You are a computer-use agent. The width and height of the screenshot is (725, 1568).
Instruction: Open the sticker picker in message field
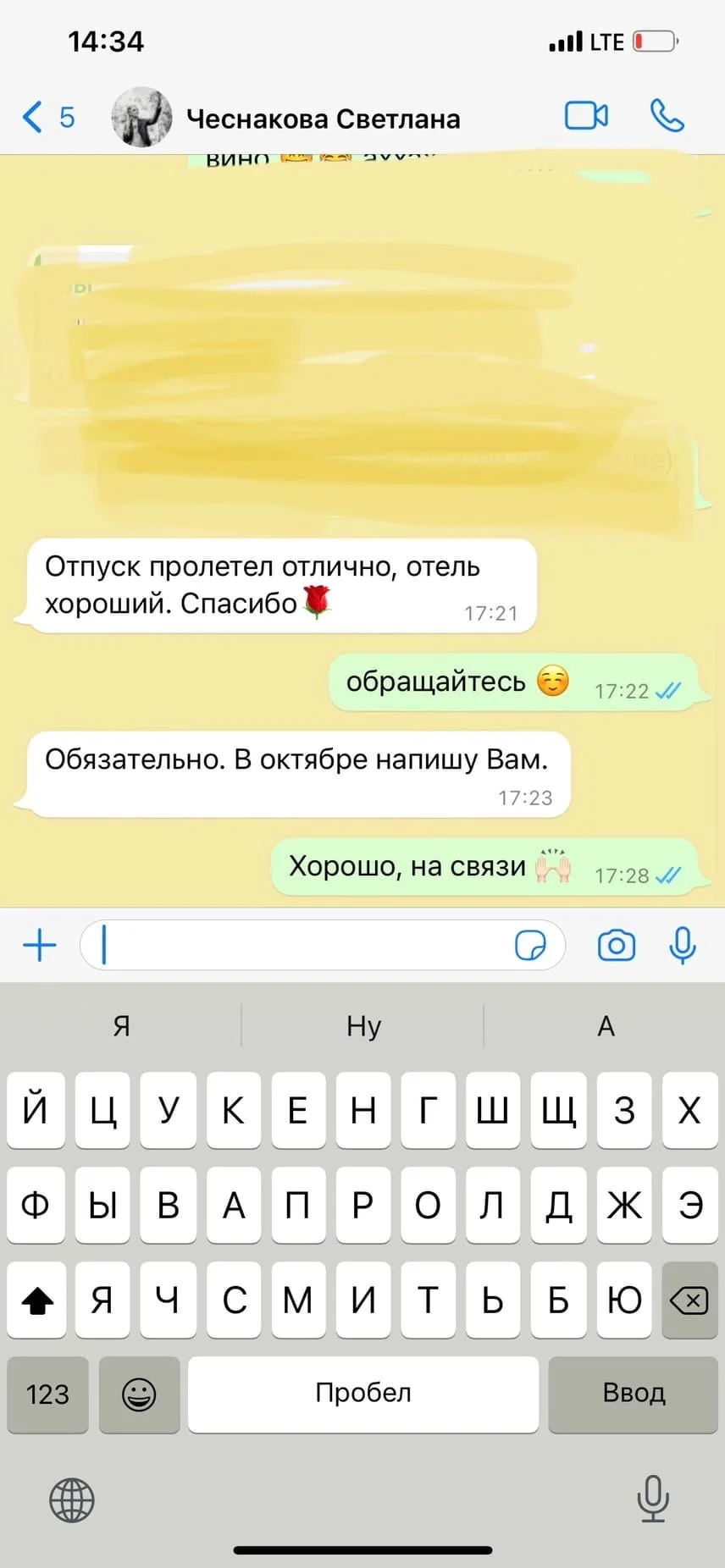(530, 945)
